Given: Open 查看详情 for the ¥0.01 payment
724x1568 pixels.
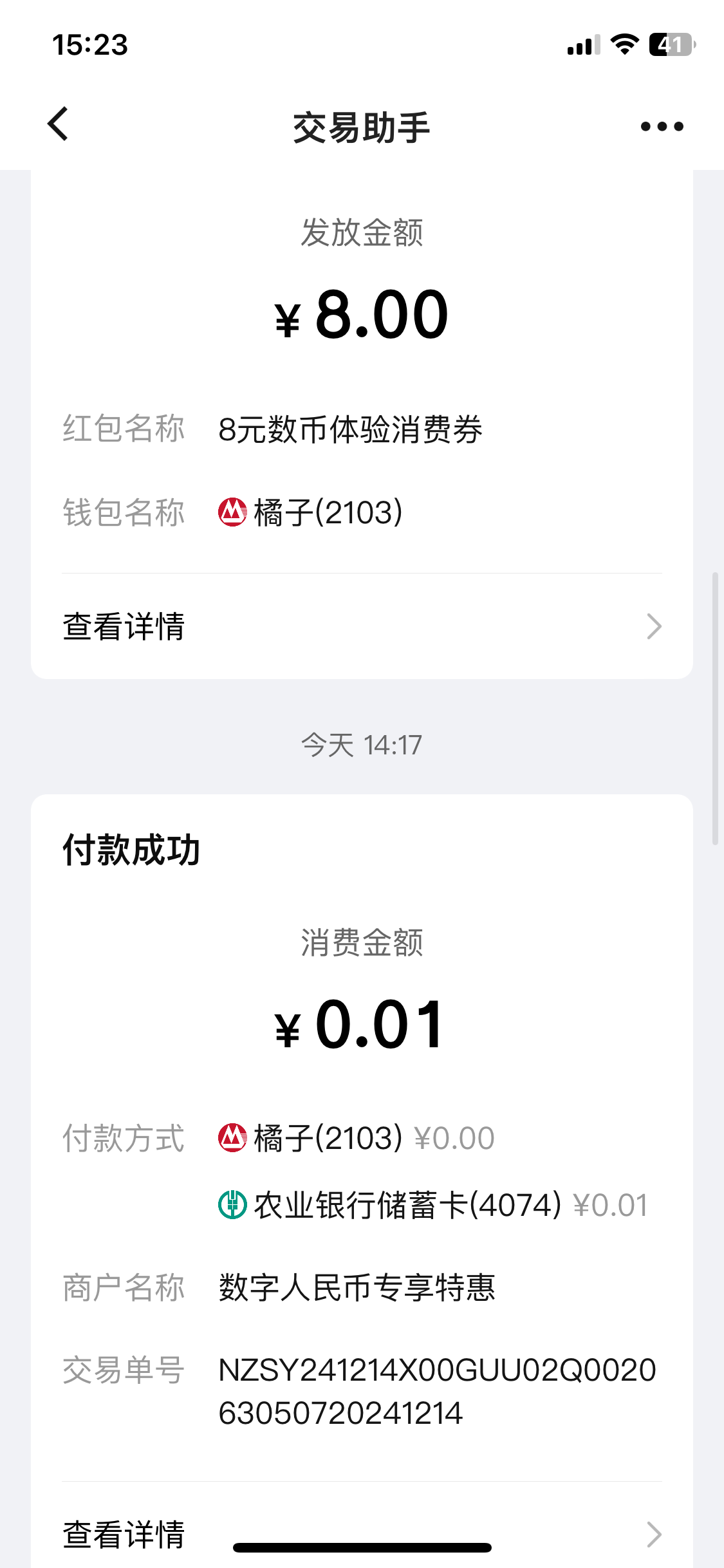Looking at the screenshot, I should 362,1533.
